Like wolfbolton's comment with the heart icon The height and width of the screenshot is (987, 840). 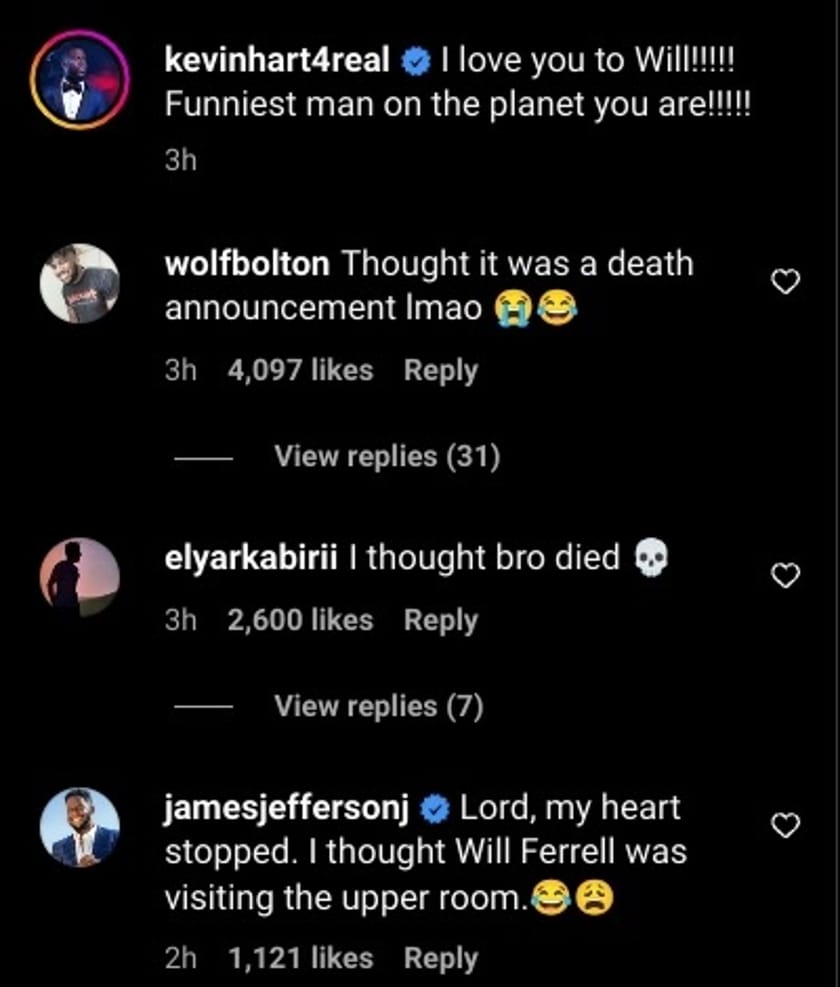pos(786,283)
